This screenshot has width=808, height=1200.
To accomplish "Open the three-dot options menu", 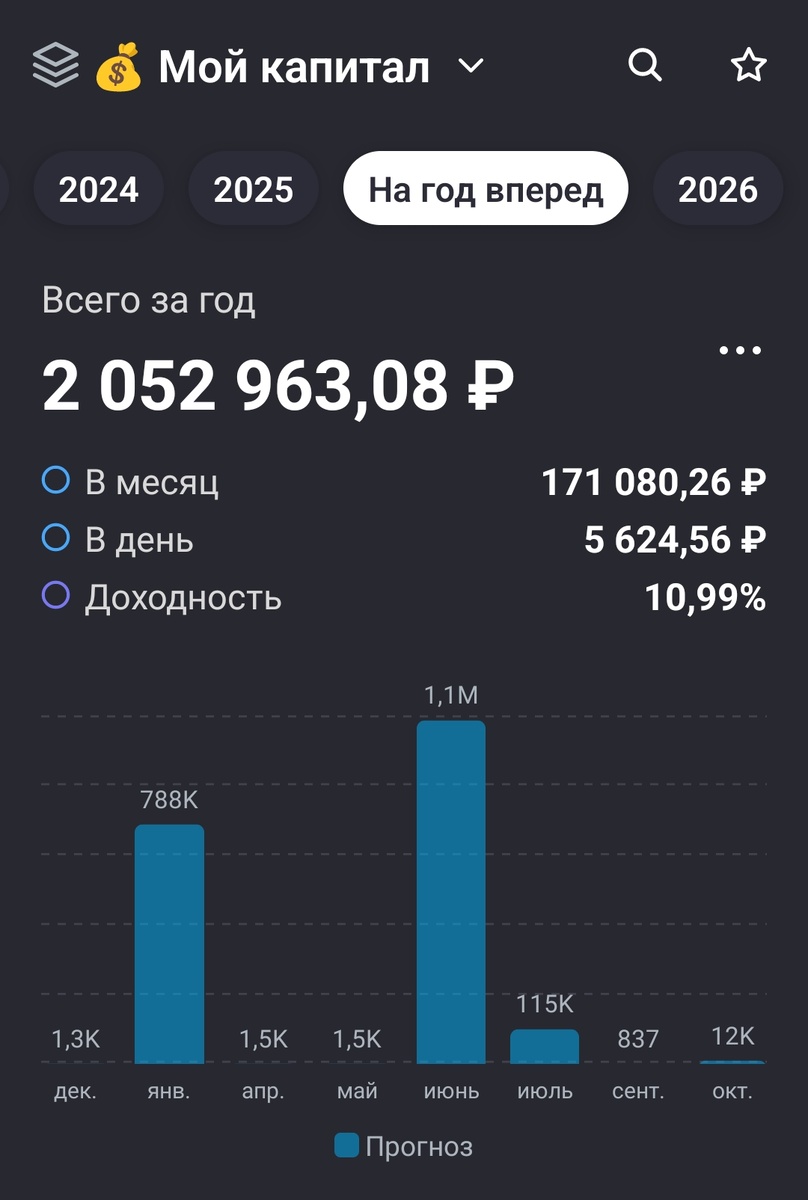I will [x=740, y=348].
